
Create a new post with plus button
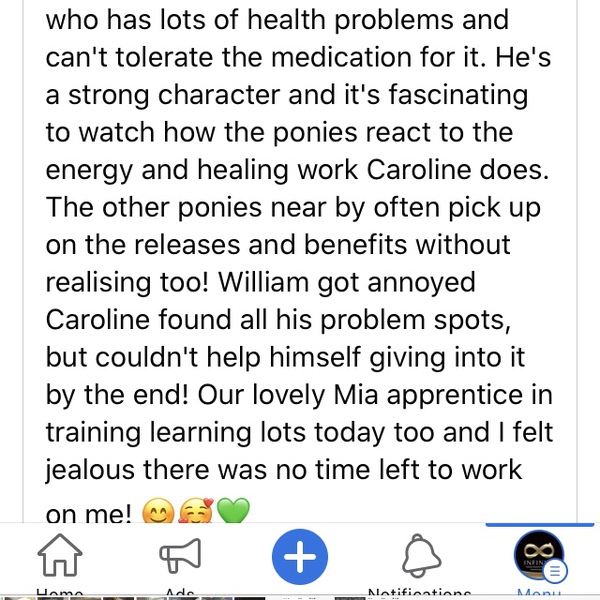(x=300, y=558)
